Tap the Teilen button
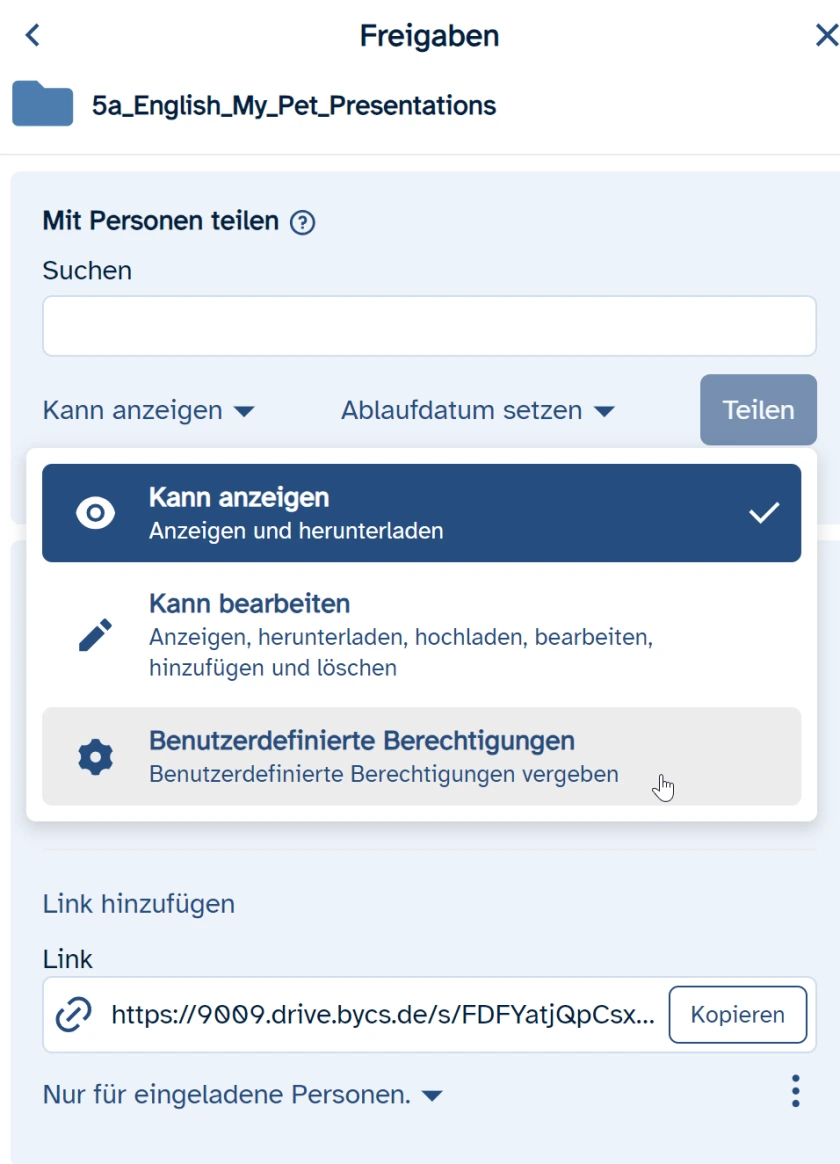This screenshot has height=1164, width=840. tap(758, 410)
